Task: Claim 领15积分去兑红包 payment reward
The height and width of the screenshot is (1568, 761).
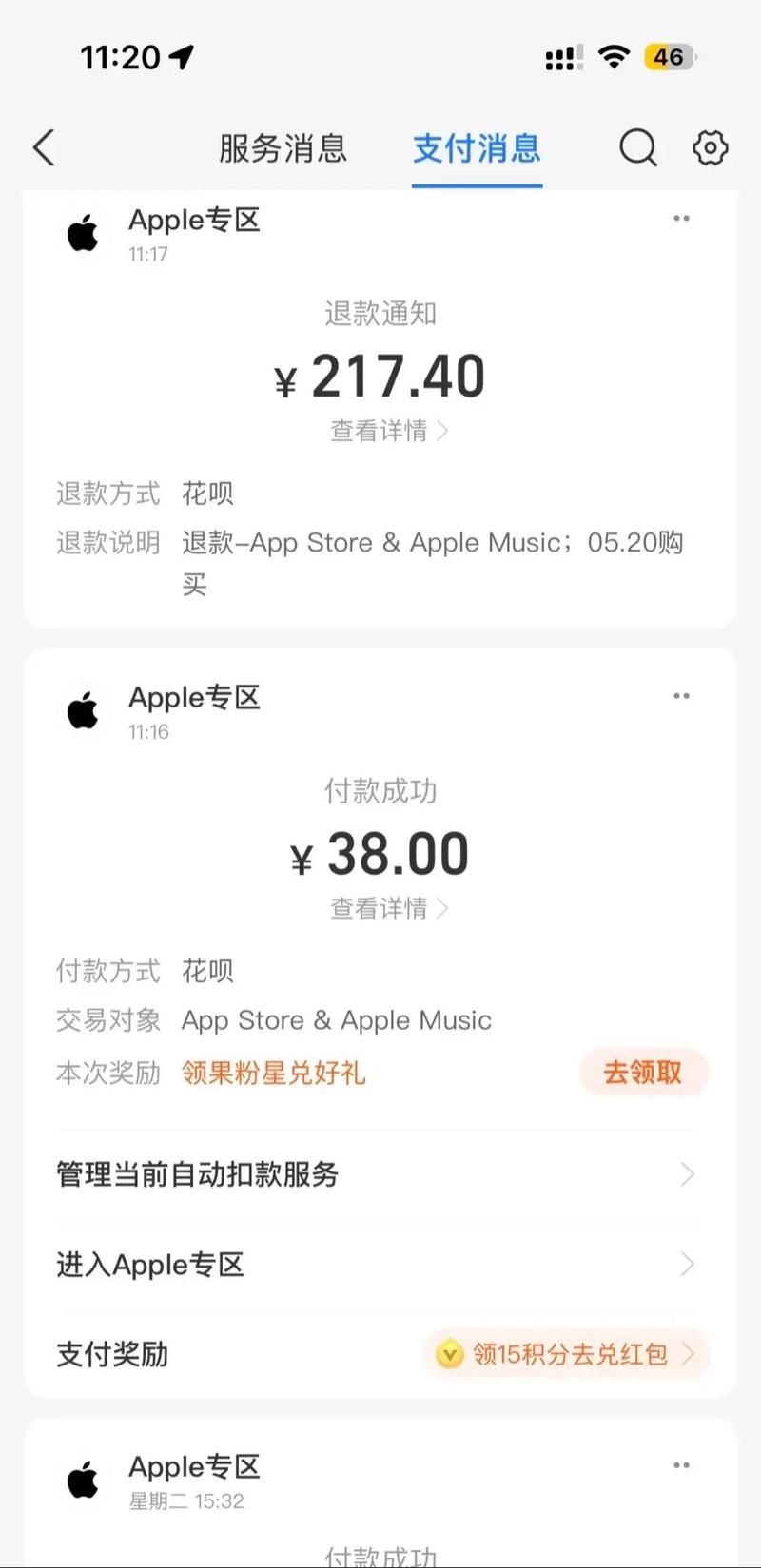Action: coord(568,1353)
